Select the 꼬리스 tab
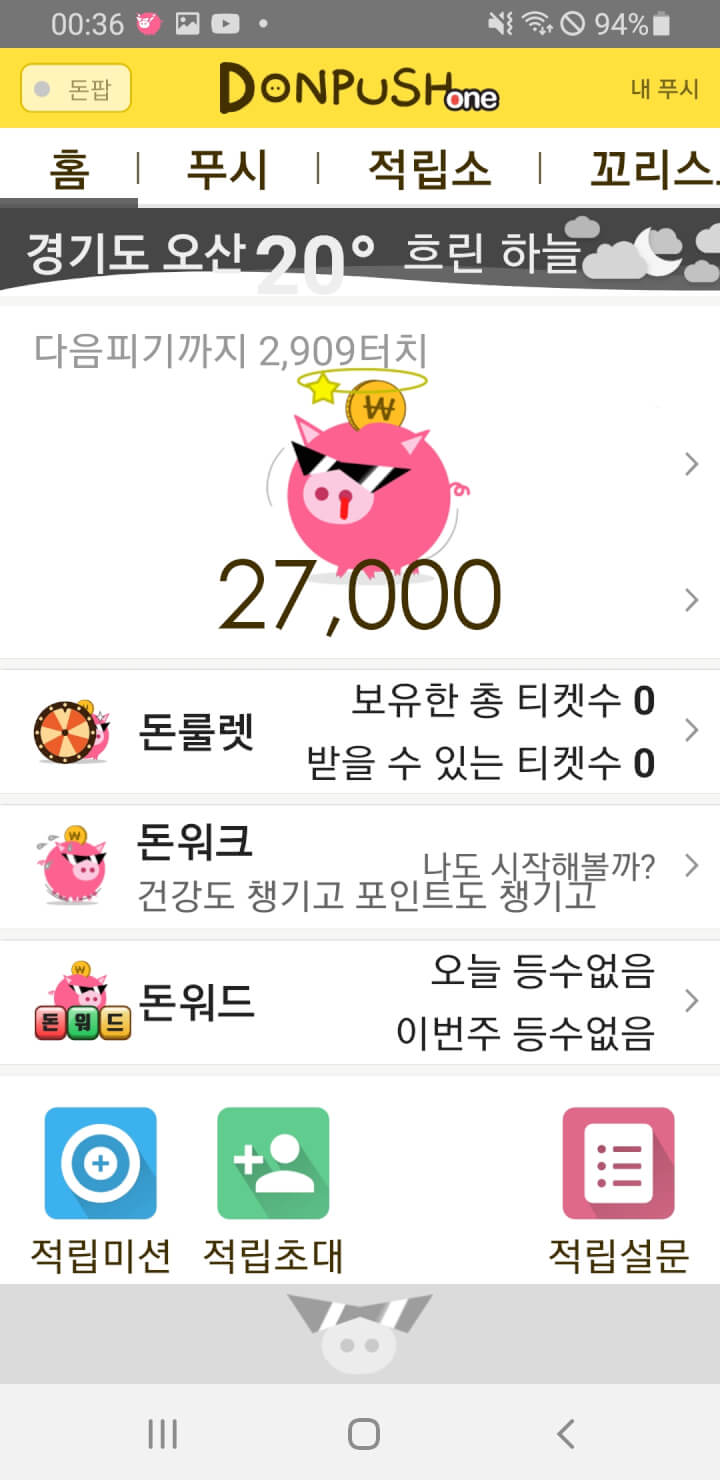 pyautogui.click(x=652, y=169)
